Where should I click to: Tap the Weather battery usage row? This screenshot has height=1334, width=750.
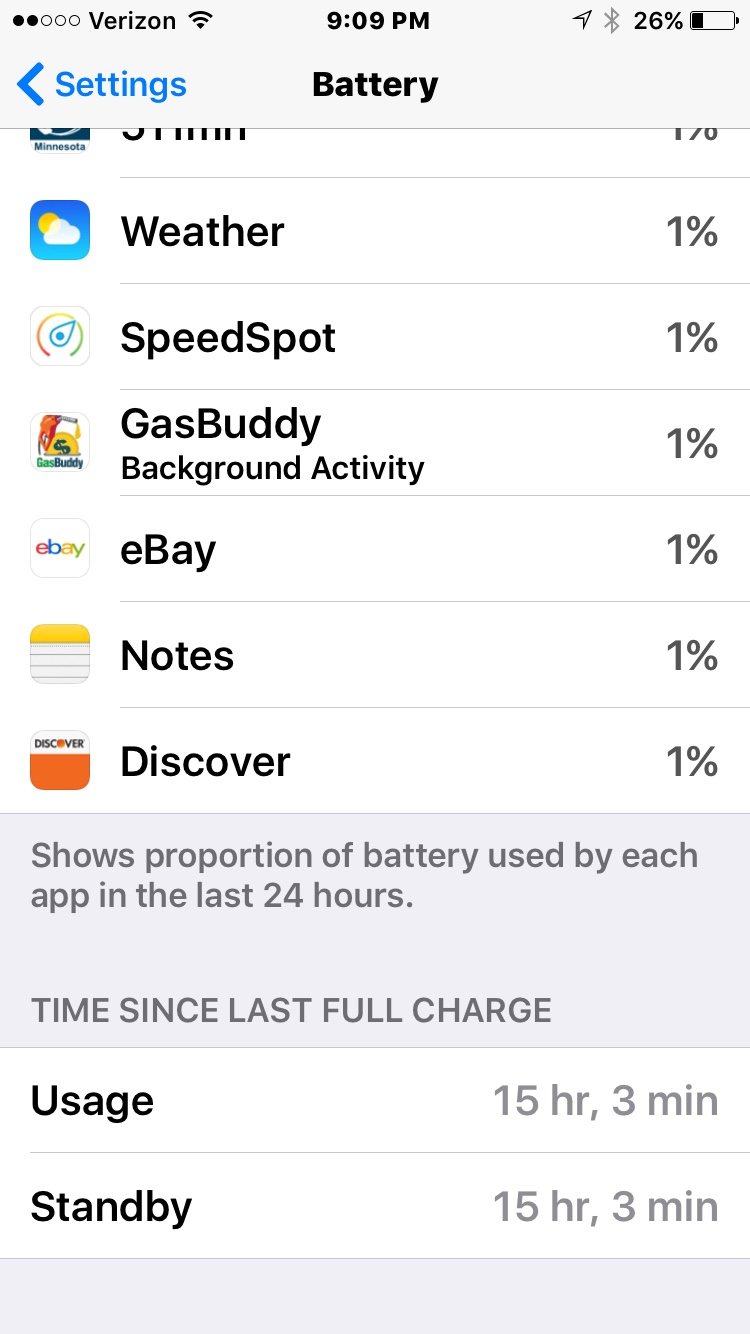click(x=375, y=231)
